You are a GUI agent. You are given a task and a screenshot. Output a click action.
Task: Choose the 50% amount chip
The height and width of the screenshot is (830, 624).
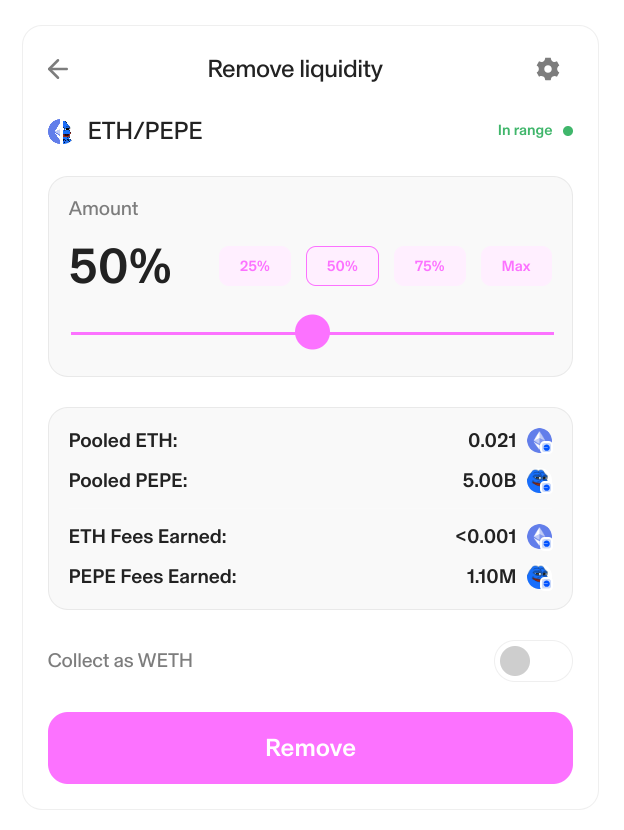pos(342,266)
